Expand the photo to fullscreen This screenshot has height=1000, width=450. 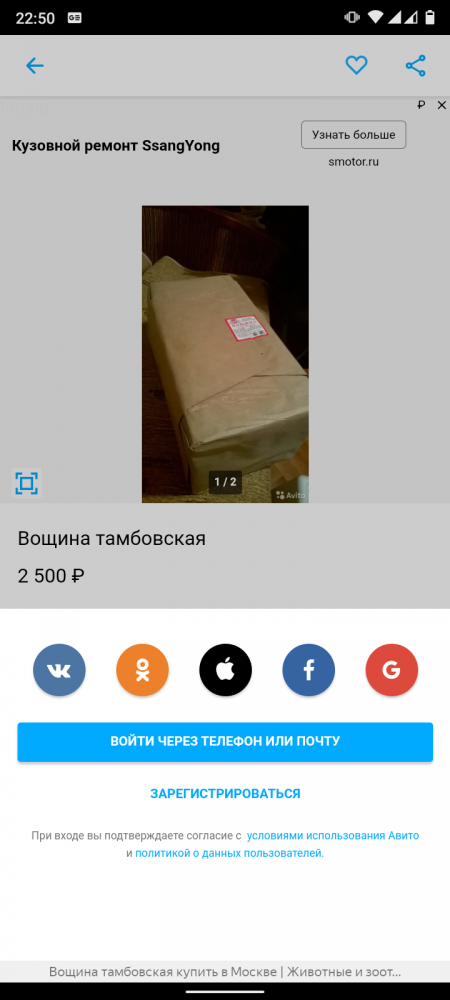[x=26, y=483]
